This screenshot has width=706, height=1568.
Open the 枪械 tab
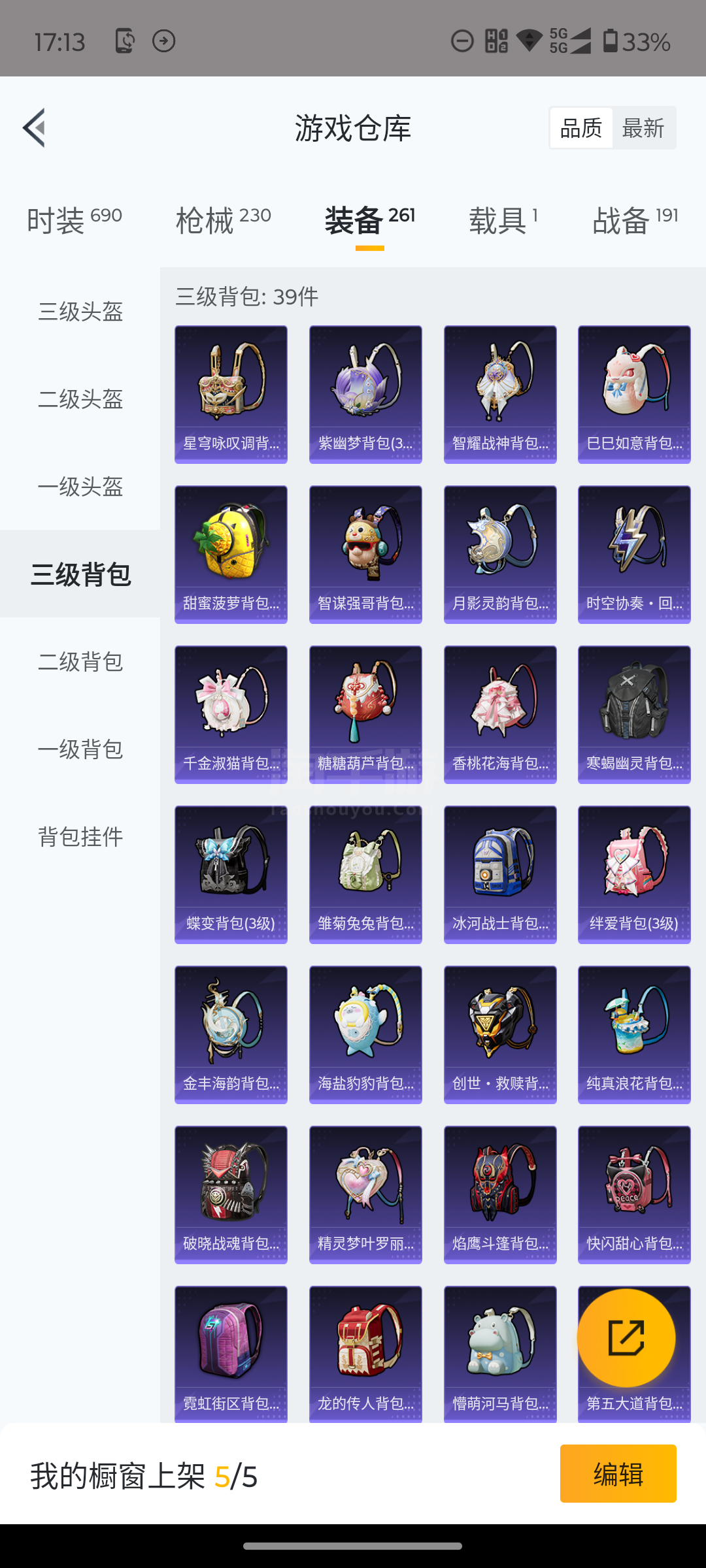[x=224, y=220]
